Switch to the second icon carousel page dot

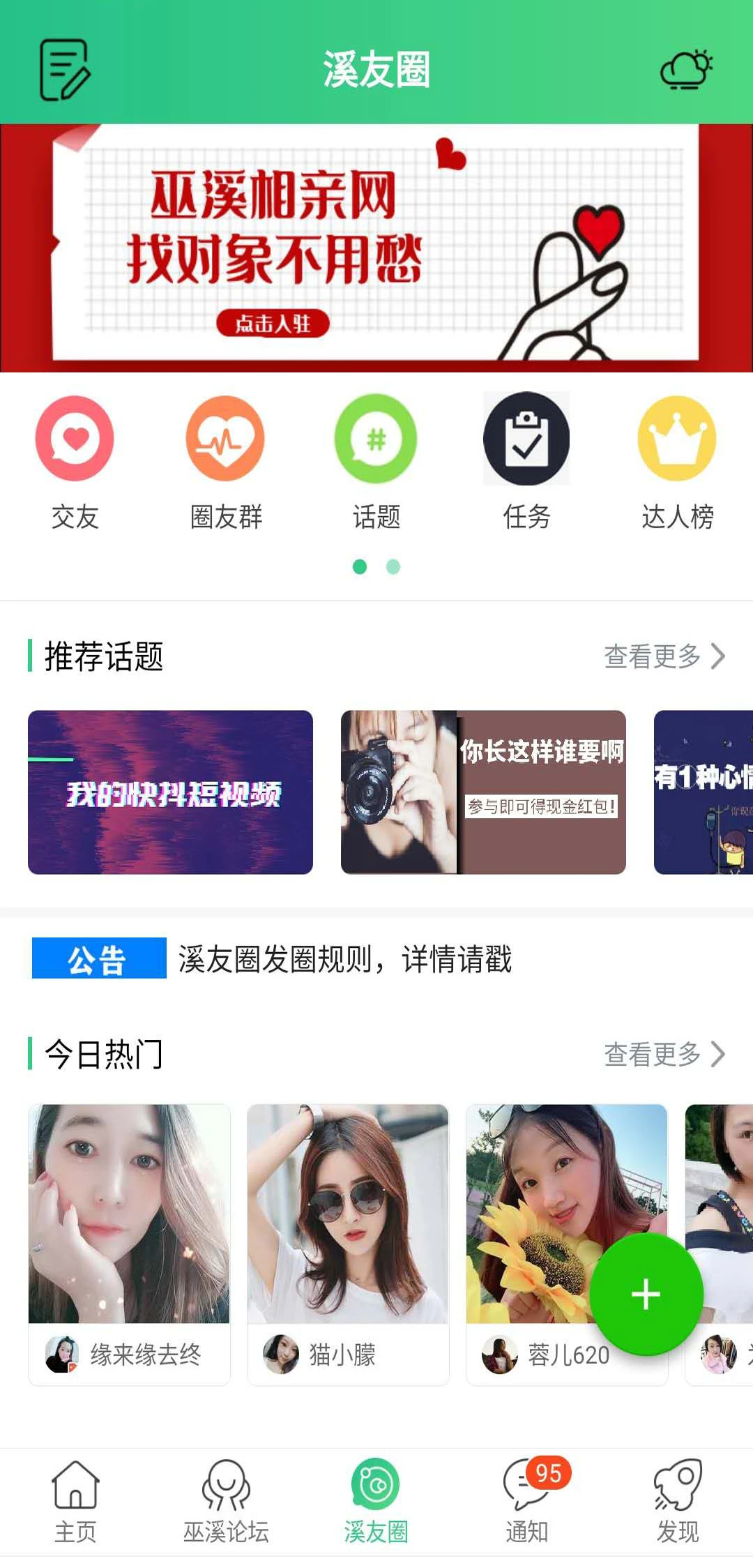tap(393, 567)
